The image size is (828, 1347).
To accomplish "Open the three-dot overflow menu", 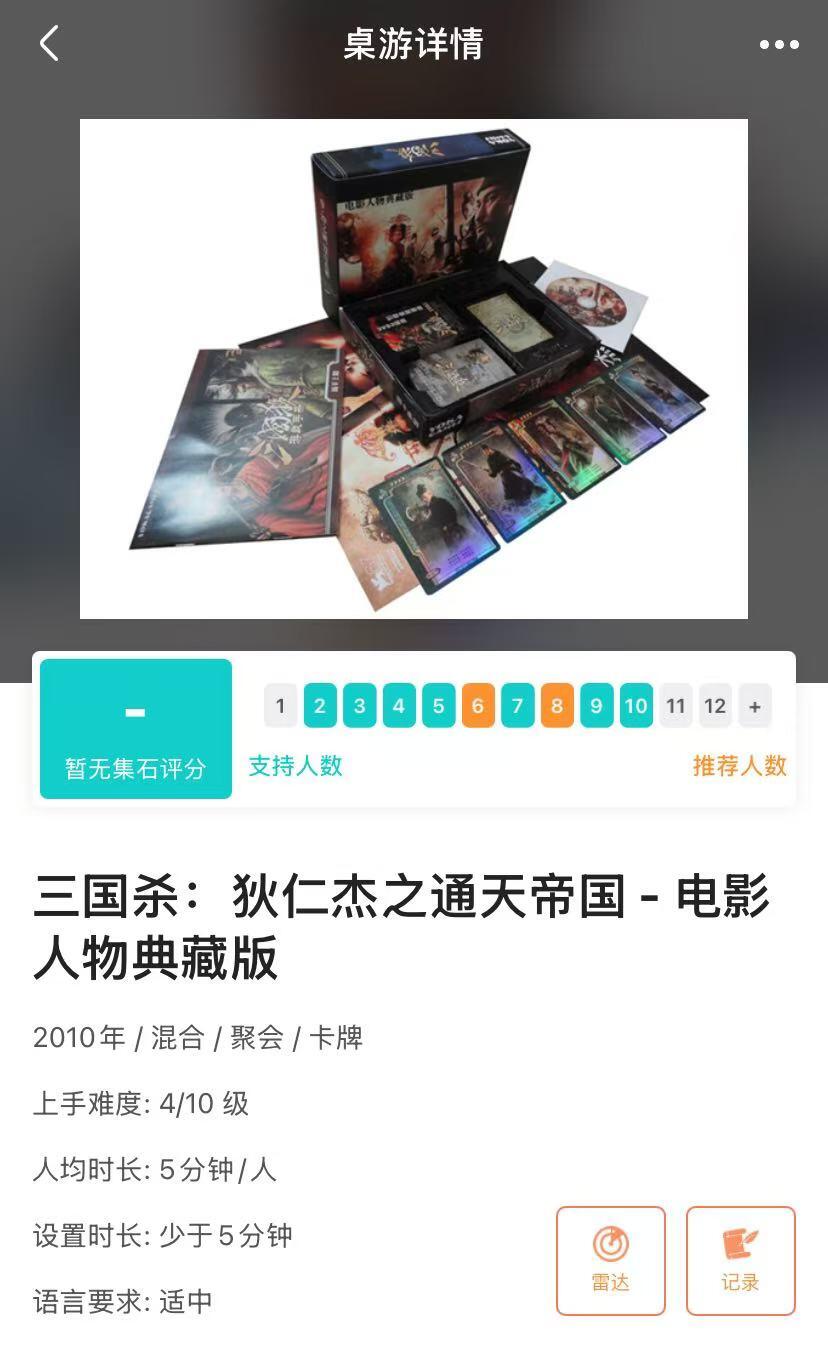I will tap(779, 45).
